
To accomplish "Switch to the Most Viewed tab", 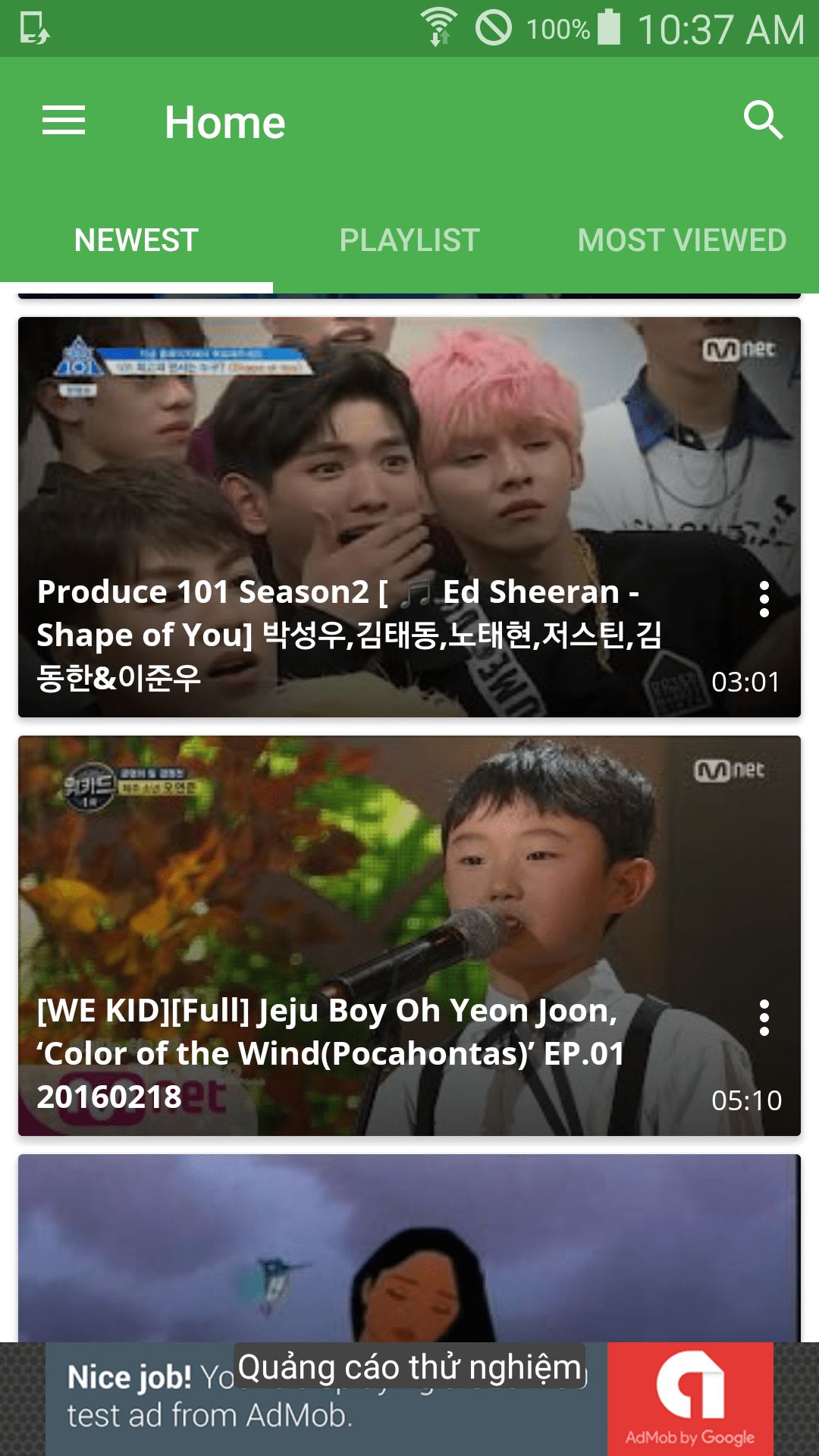I will click(682, 240).
